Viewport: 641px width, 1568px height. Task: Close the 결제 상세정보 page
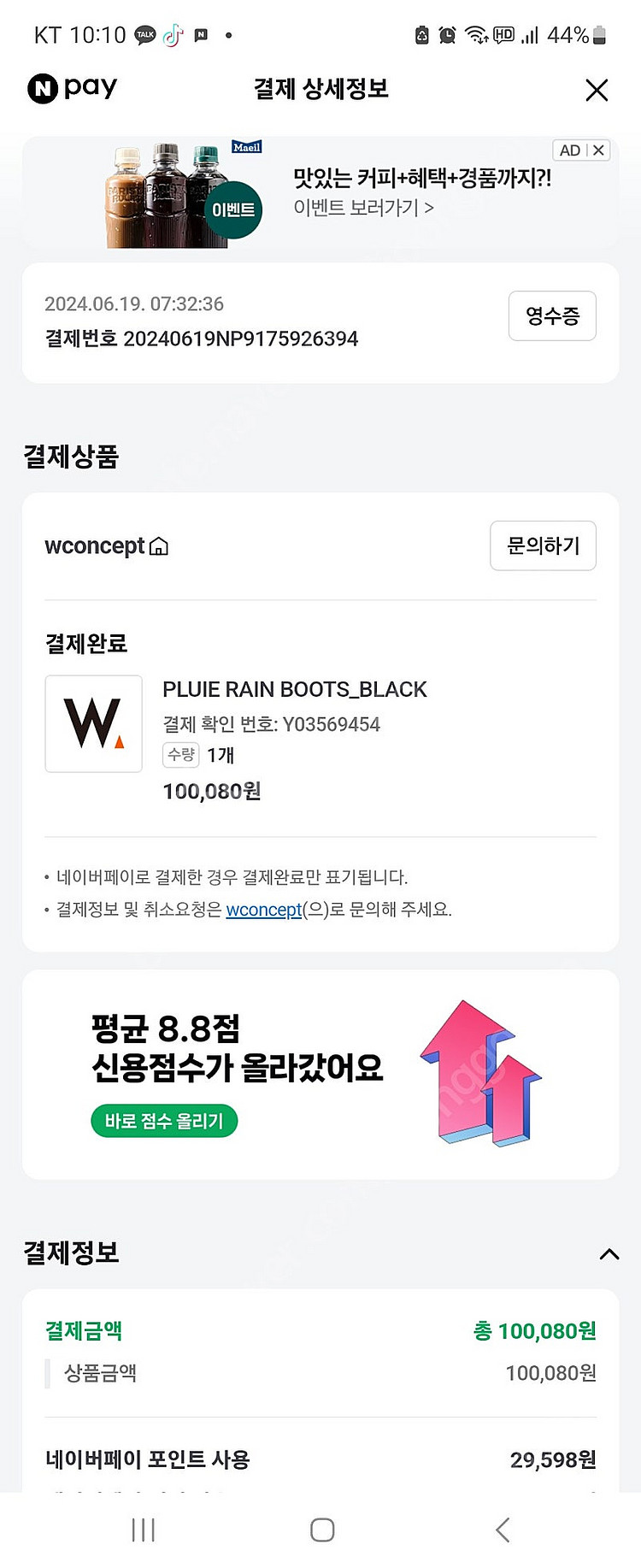(597, 90)
